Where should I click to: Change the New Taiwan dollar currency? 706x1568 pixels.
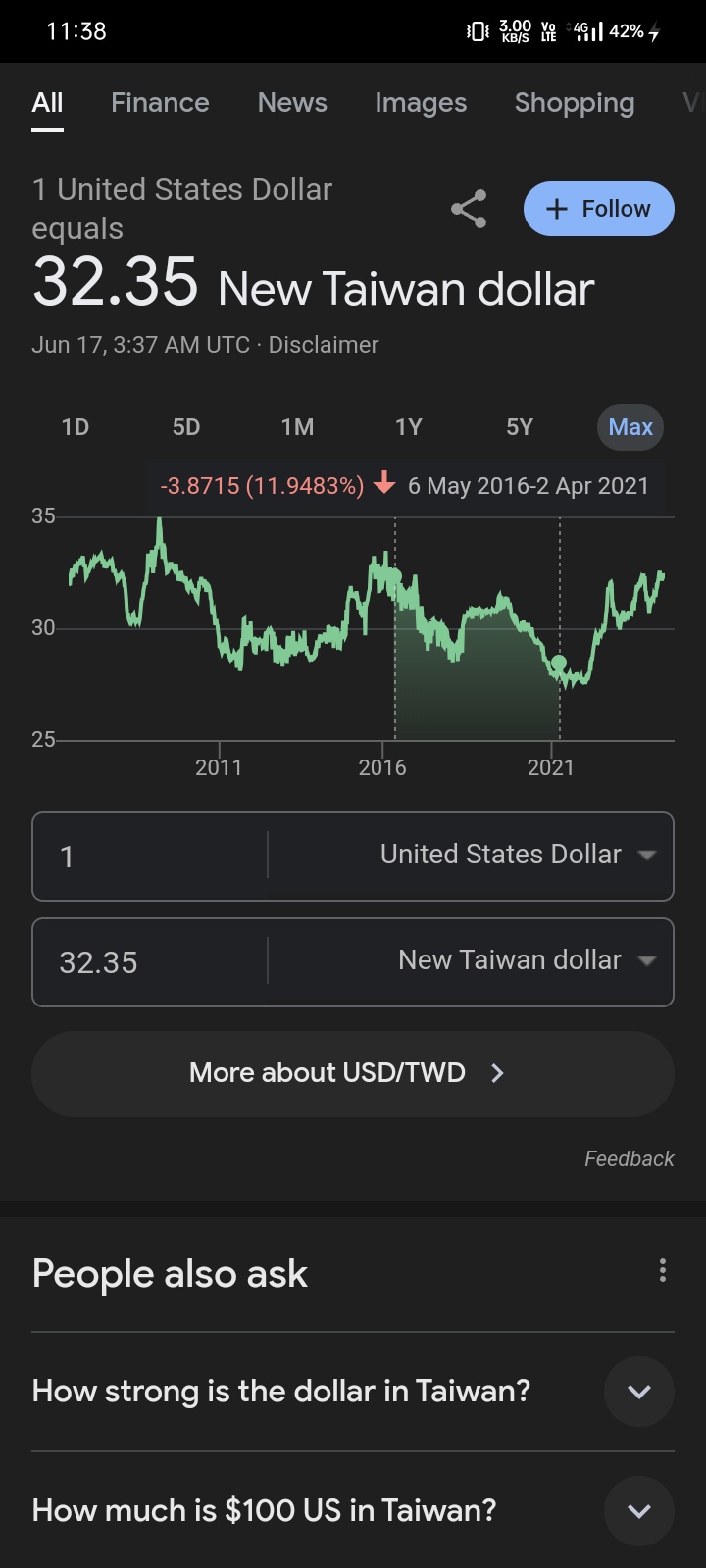(527, 961)
